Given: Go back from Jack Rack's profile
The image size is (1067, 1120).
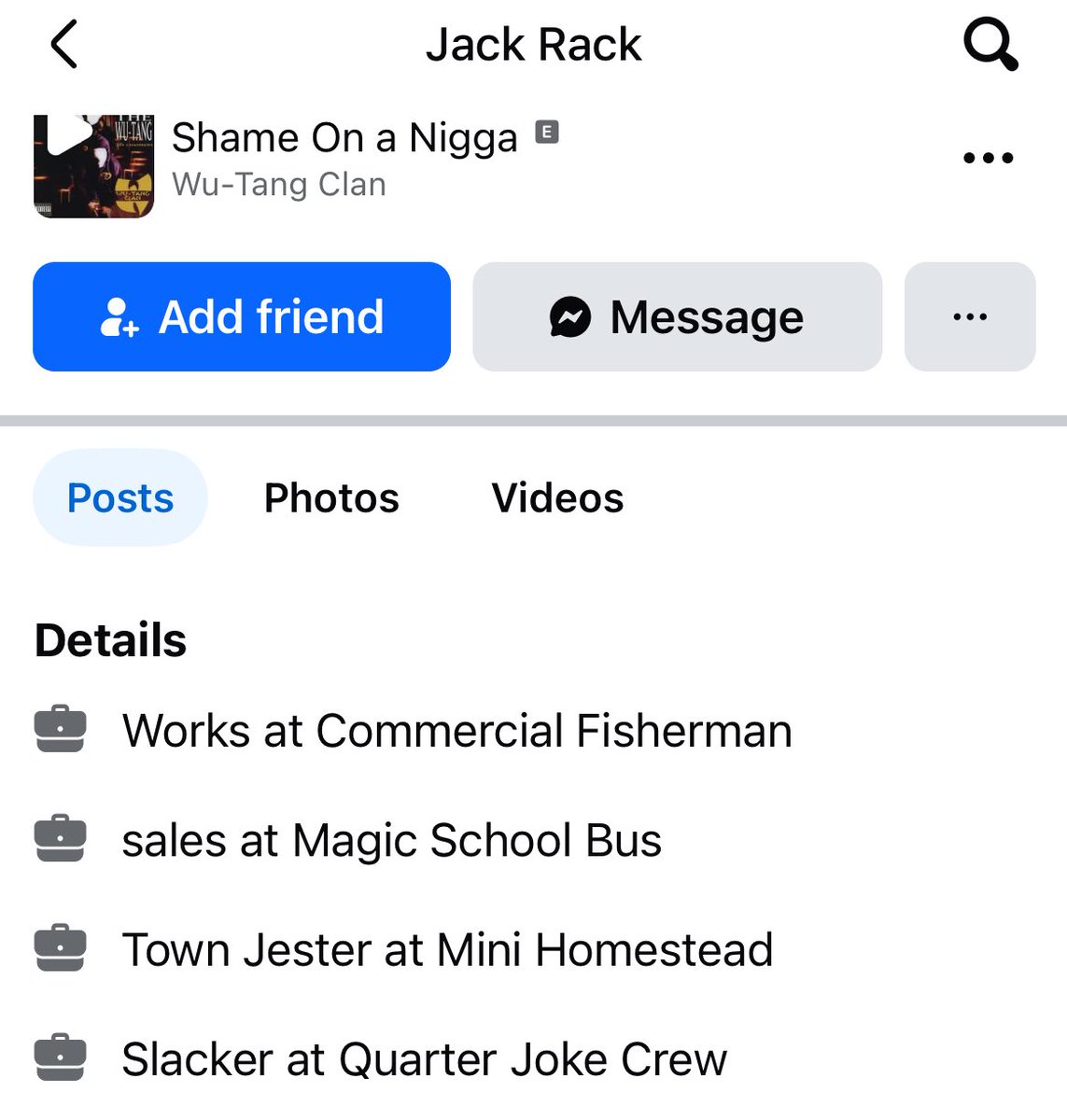Looking at the screenshot, I should point(63,45).
